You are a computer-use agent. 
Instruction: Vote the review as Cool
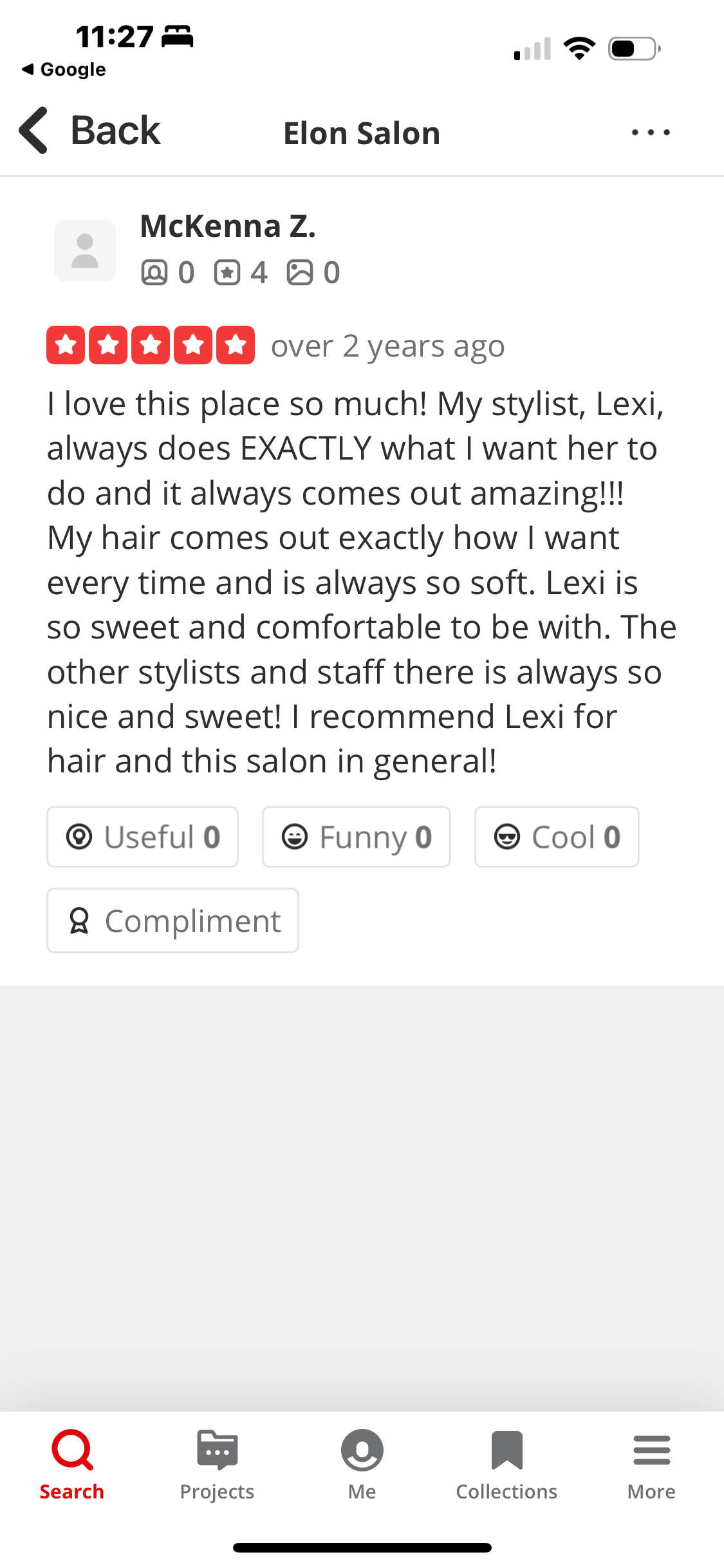(x=556, y=837)
